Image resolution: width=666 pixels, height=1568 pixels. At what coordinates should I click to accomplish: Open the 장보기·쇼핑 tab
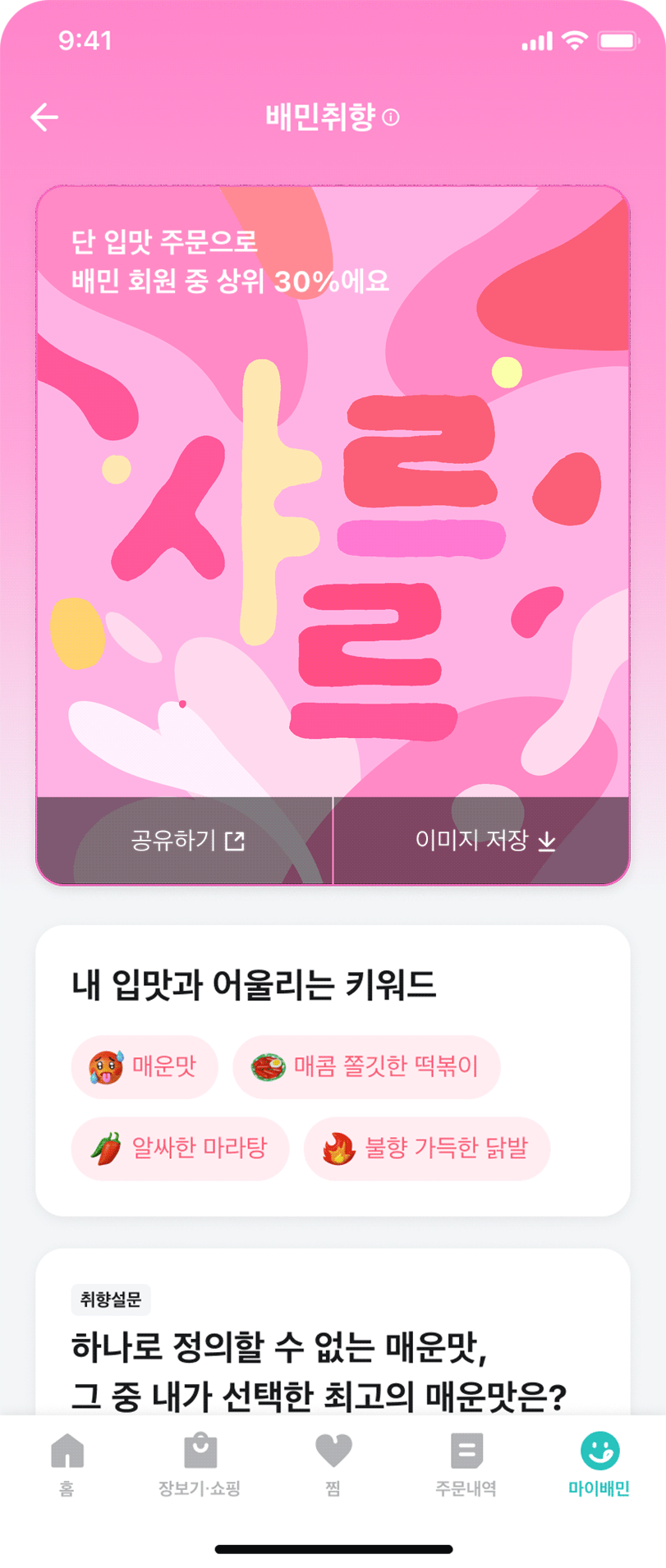pos(200,1464)
